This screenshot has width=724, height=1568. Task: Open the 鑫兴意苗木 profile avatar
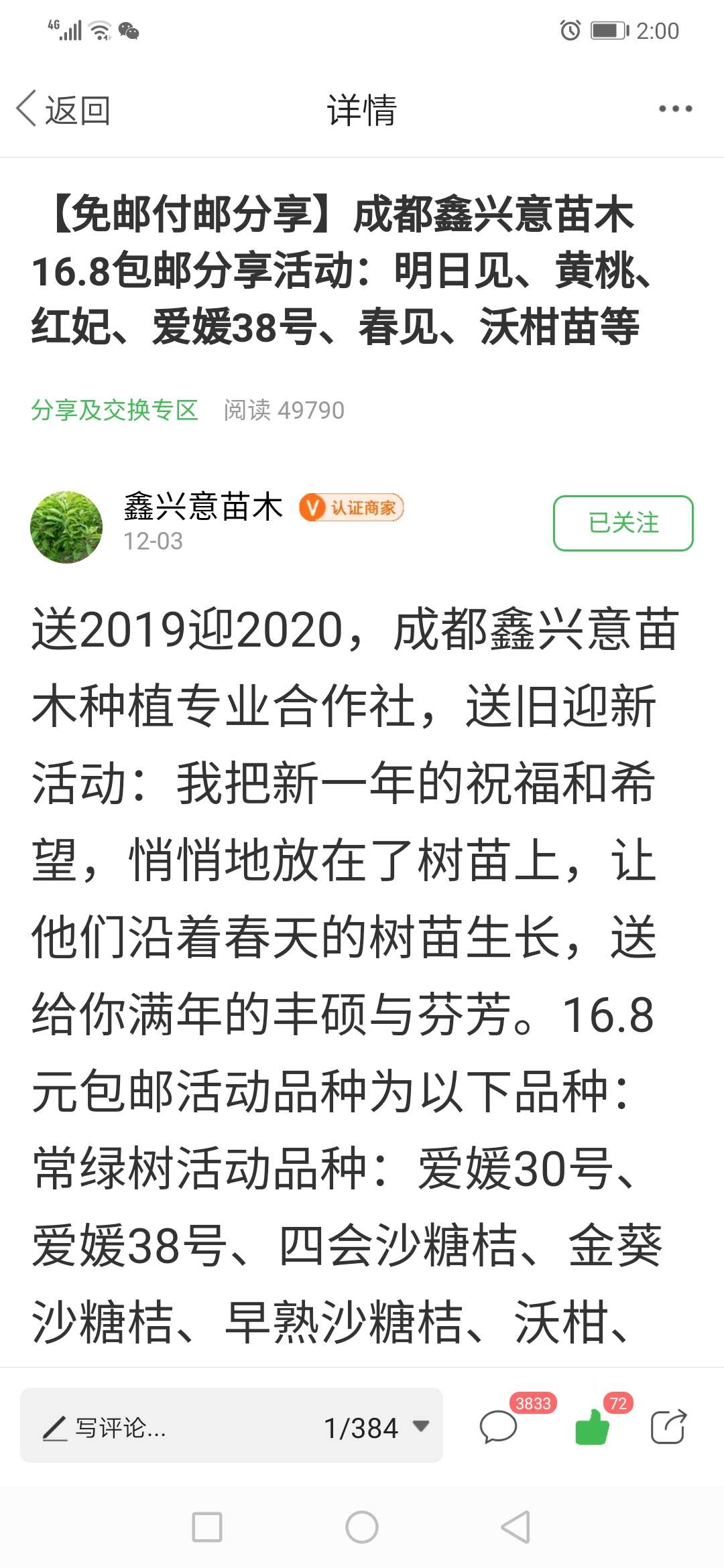click(66, 527)
